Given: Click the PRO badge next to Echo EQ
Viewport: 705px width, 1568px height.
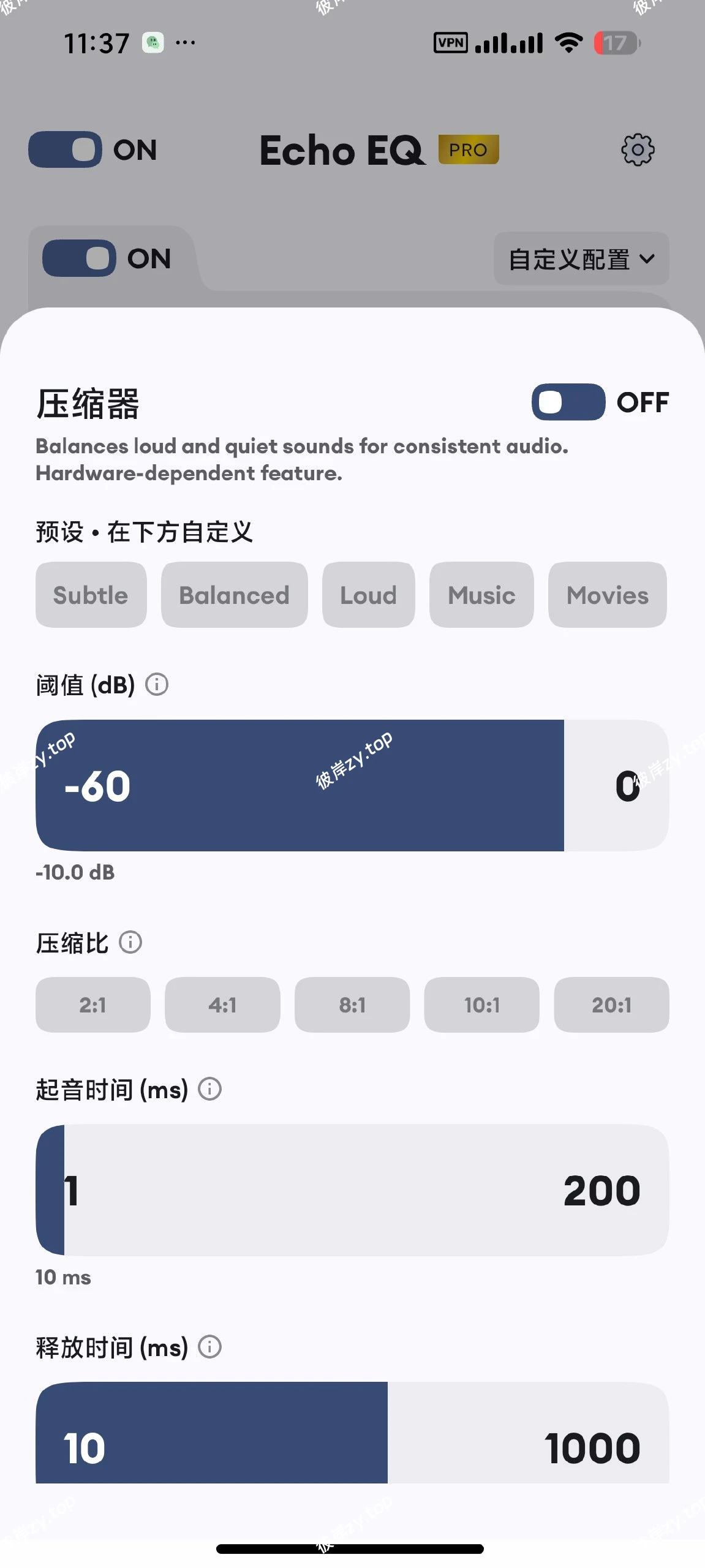Looking at the screenshot, I should coord(467,149).
